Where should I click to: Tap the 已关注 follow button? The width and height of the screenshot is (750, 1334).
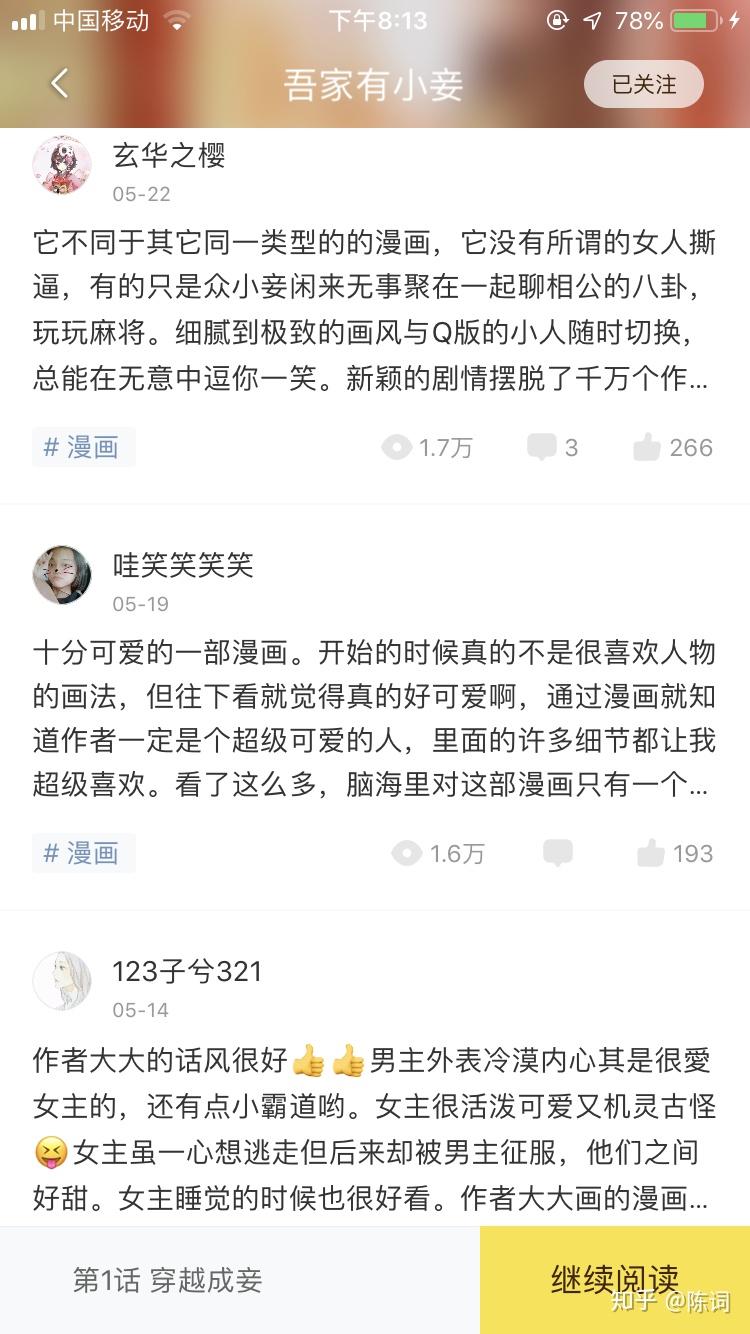point(643,84)
